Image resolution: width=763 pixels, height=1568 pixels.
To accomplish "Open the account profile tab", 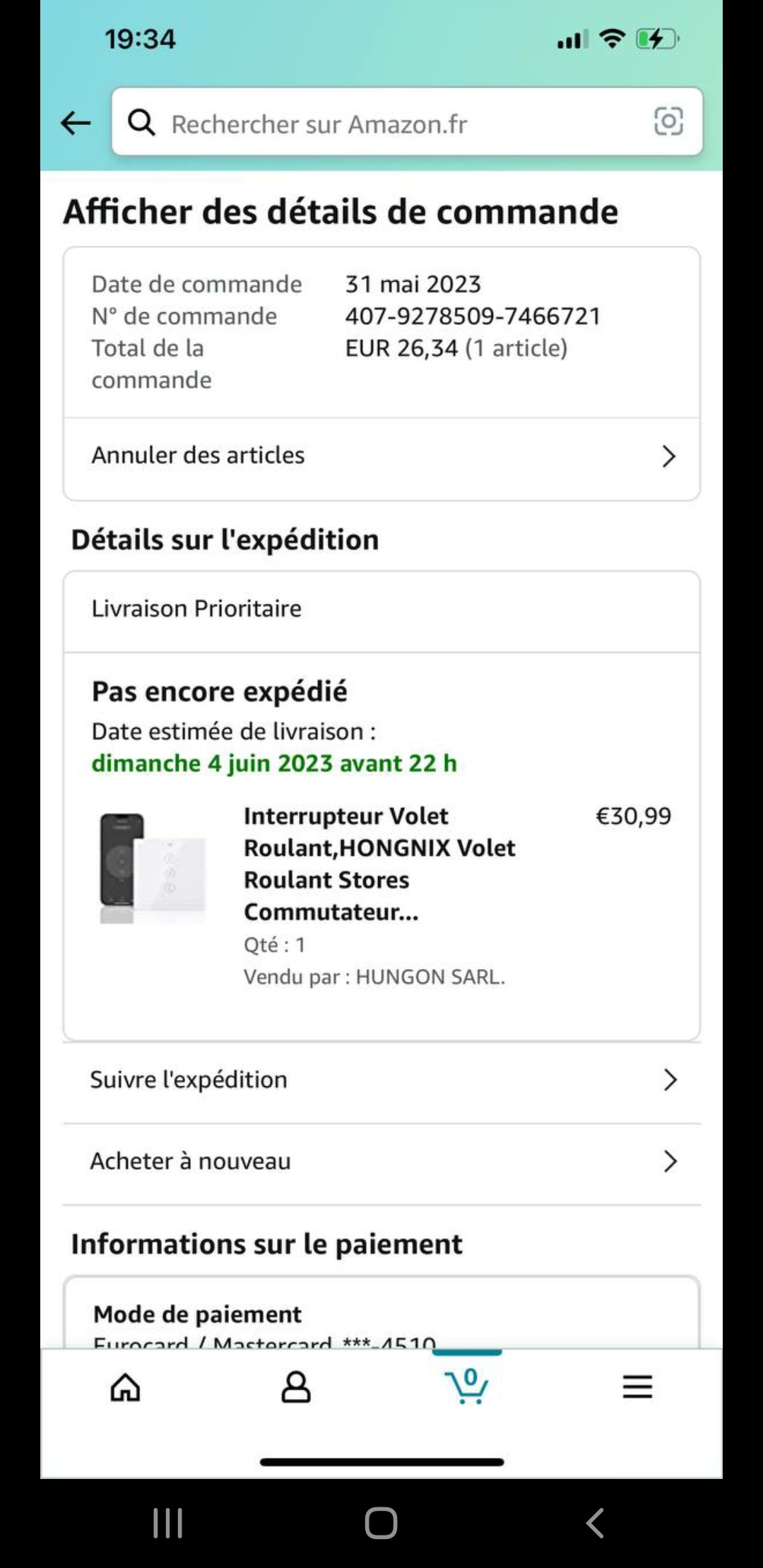I will (x=296, y=1387).
